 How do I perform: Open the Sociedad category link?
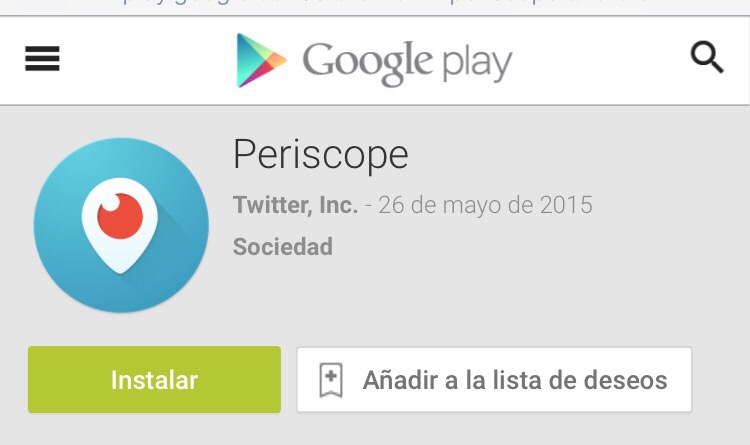[283, 247]
